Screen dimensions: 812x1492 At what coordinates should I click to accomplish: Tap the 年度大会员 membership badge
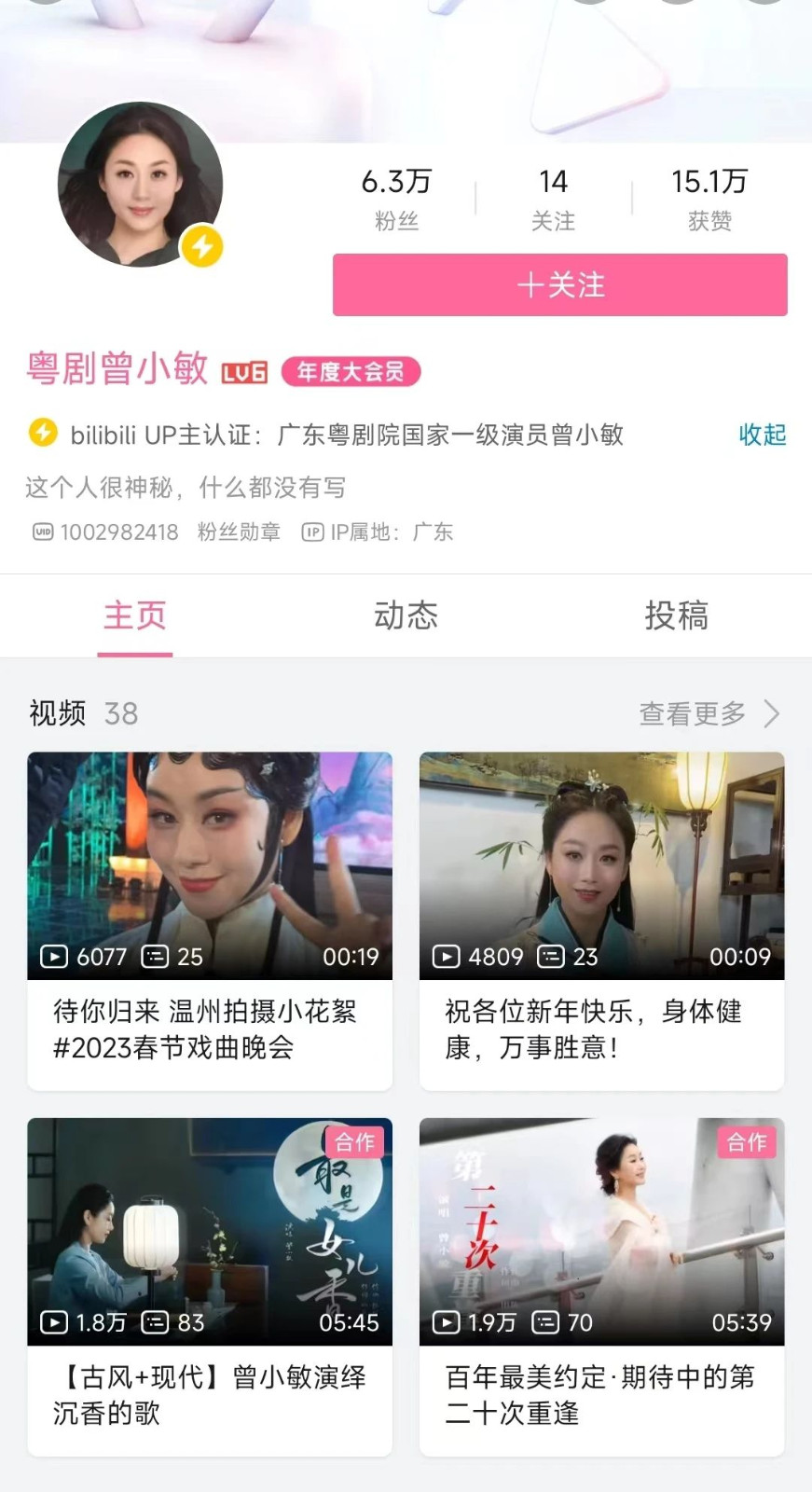click(x=351, y=372)
